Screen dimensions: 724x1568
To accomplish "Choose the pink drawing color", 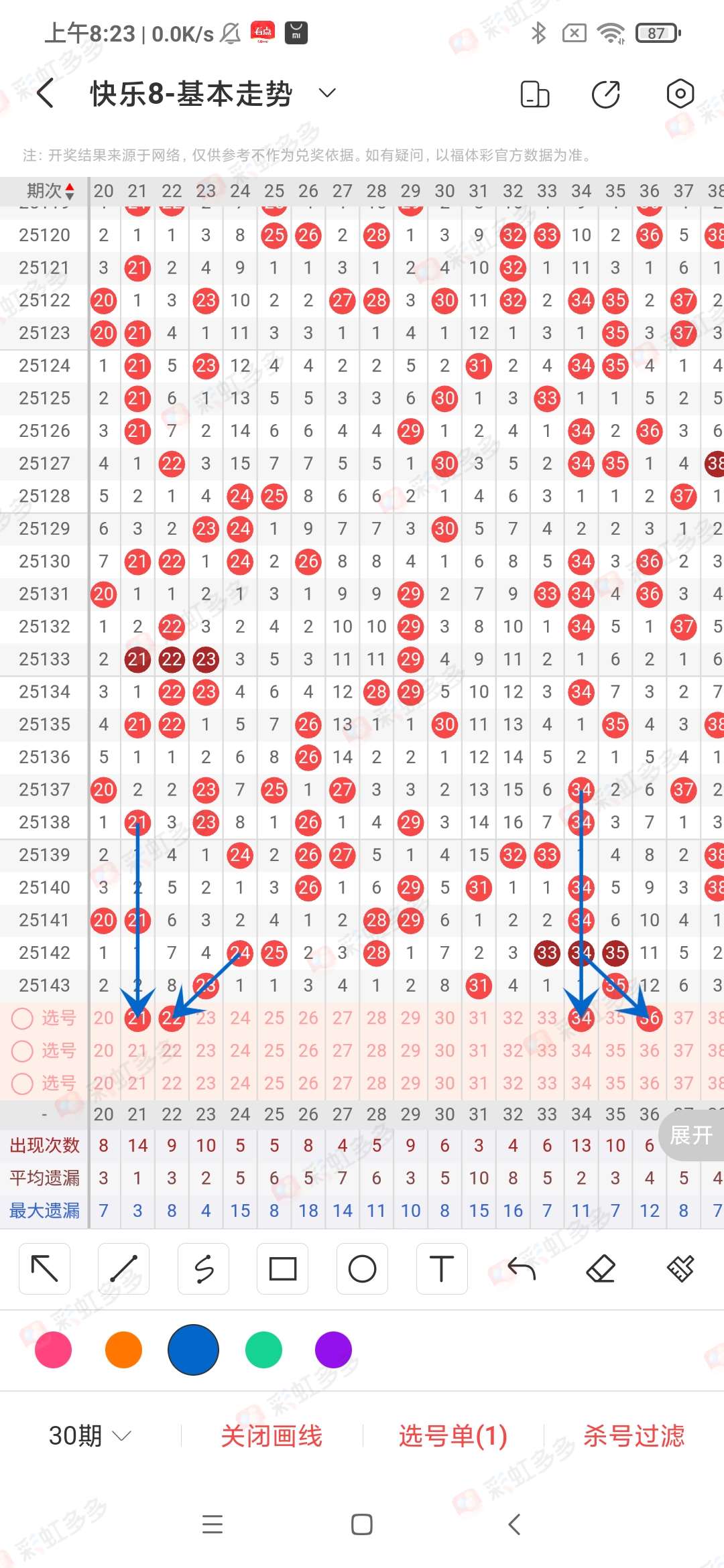I will (54, 1350).
